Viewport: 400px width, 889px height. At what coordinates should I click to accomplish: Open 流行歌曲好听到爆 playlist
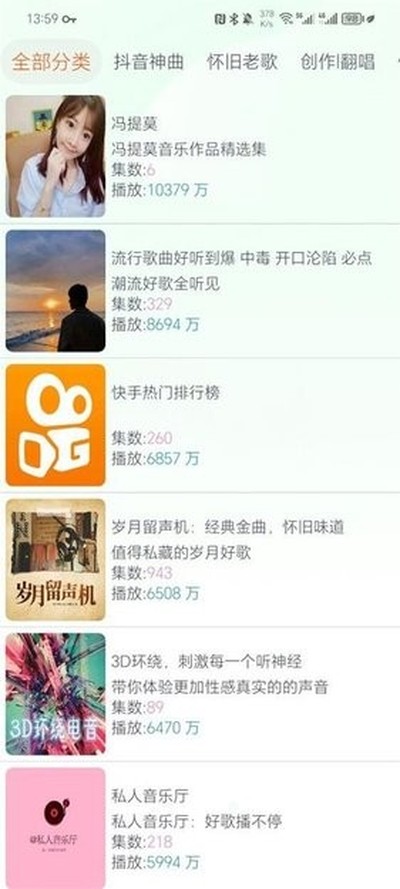pyautogui.click(x=200, y=291)
